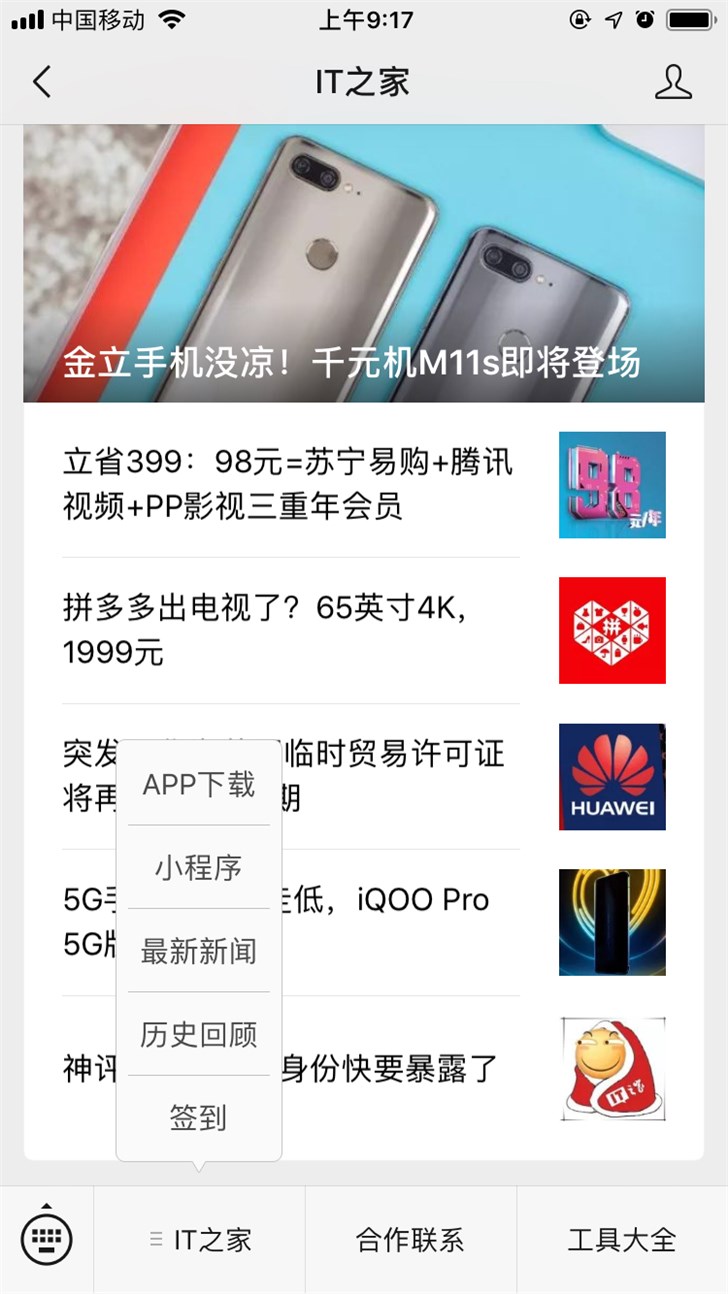Open the 合作联系 bottom menu
Screen dimensions: 728x1294
[x=410, y=1240]
